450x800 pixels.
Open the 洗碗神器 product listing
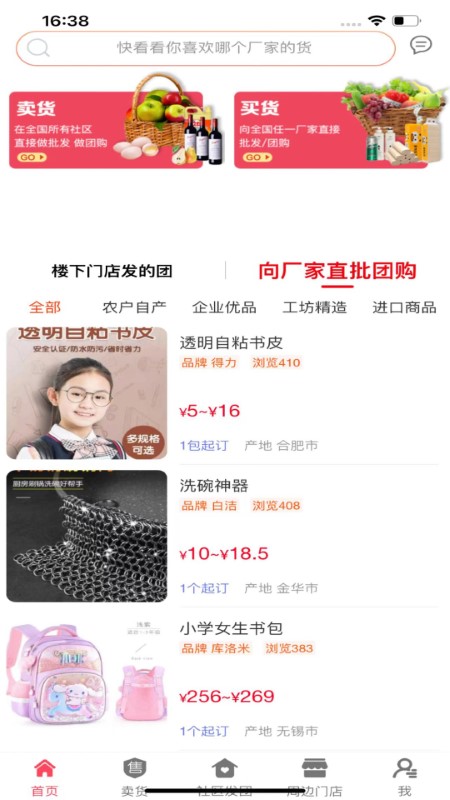[222, 536]
